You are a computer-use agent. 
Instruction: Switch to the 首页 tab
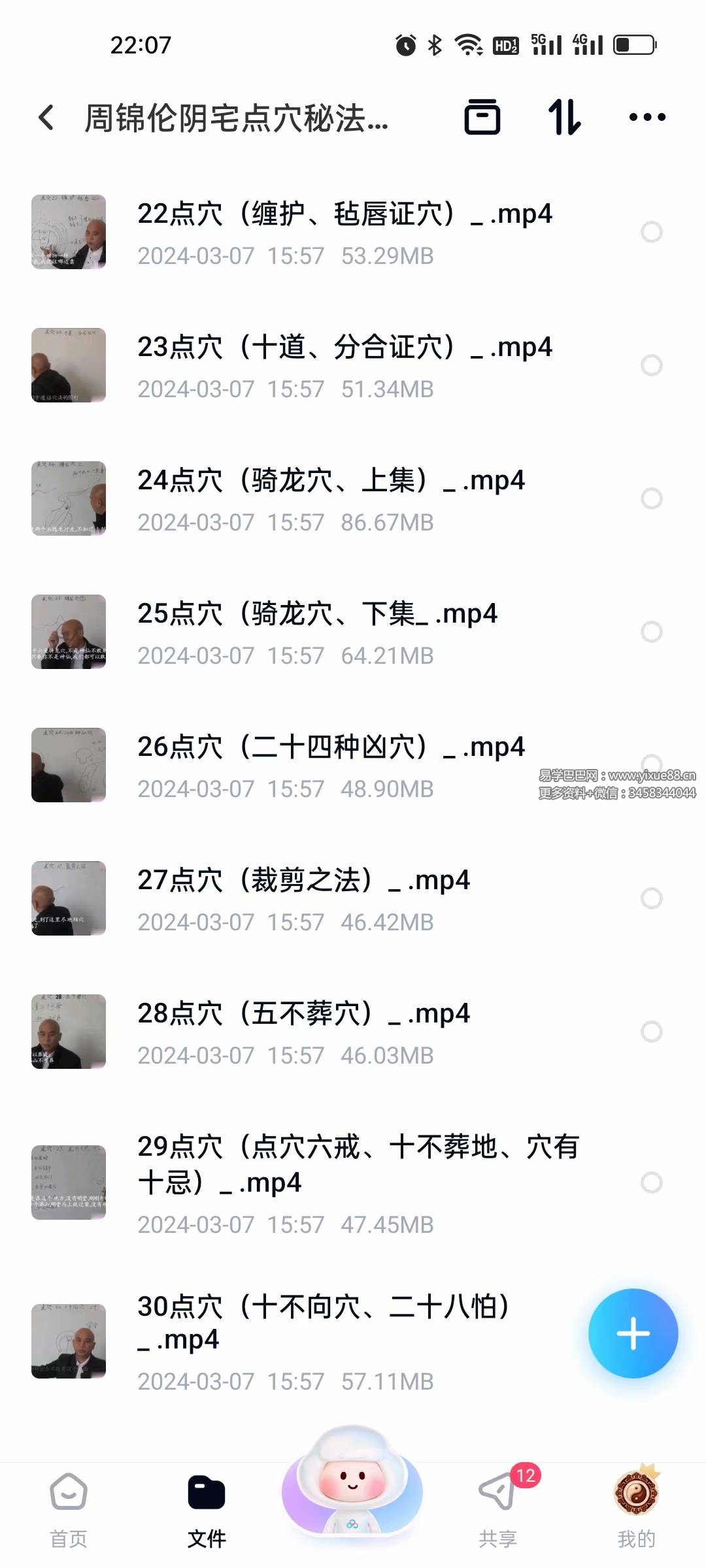[x=69, y=1510]
